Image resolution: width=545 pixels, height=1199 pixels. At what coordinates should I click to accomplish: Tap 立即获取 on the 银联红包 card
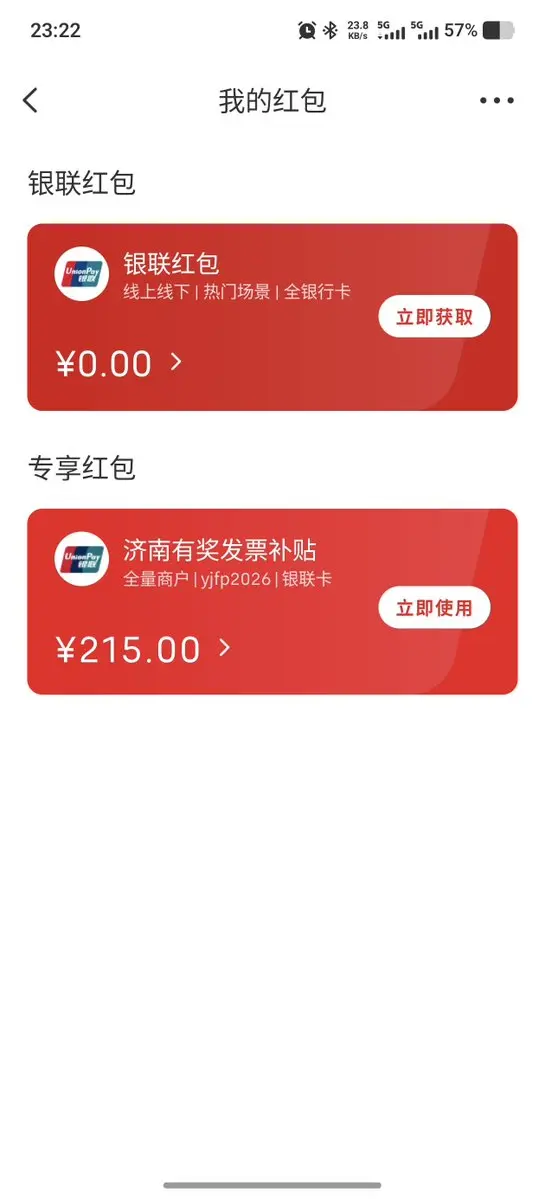tap(434, 317)
